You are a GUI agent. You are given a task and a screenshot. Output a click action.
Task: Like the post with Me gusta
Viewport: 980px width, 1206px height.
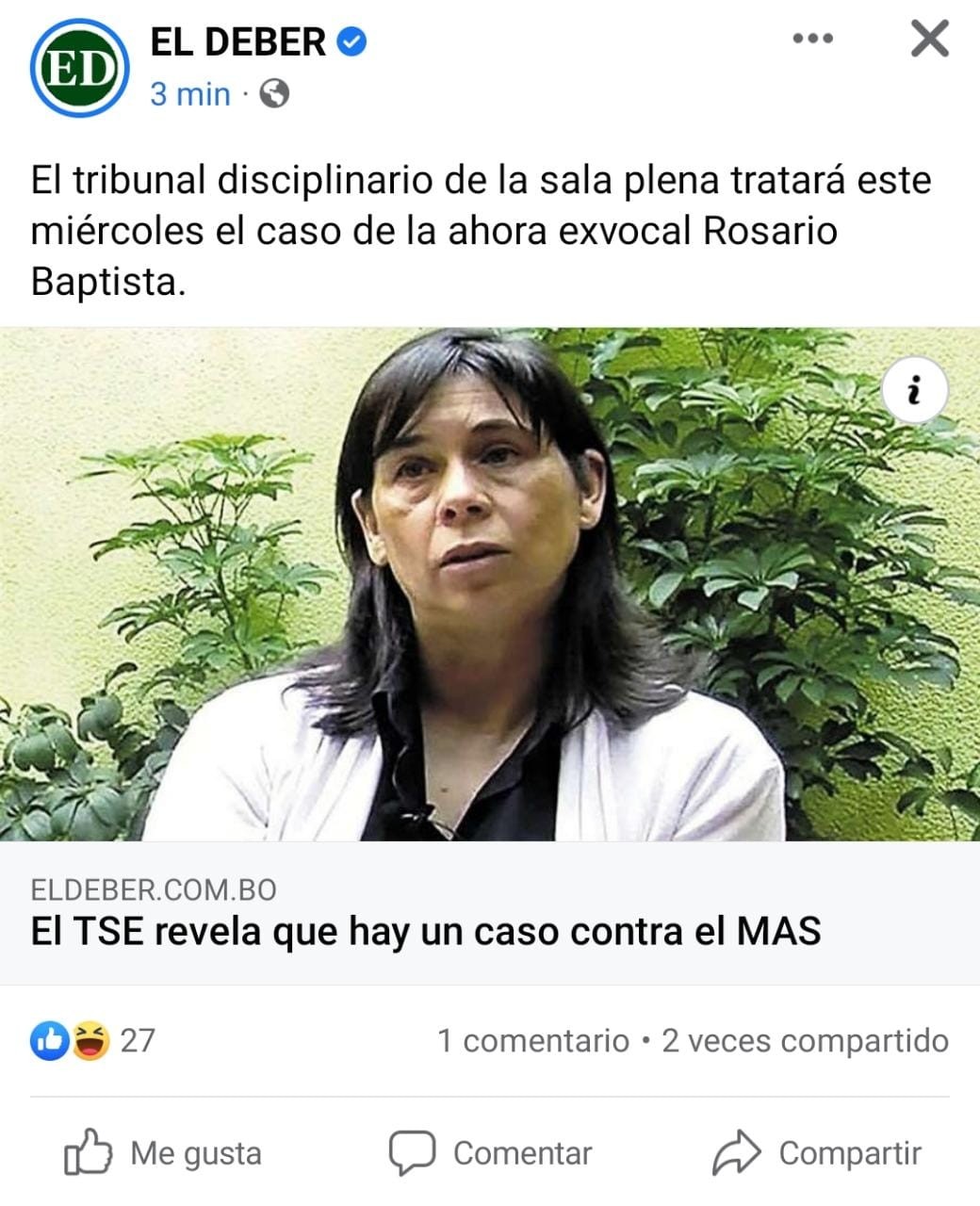tap(164, 1153)
